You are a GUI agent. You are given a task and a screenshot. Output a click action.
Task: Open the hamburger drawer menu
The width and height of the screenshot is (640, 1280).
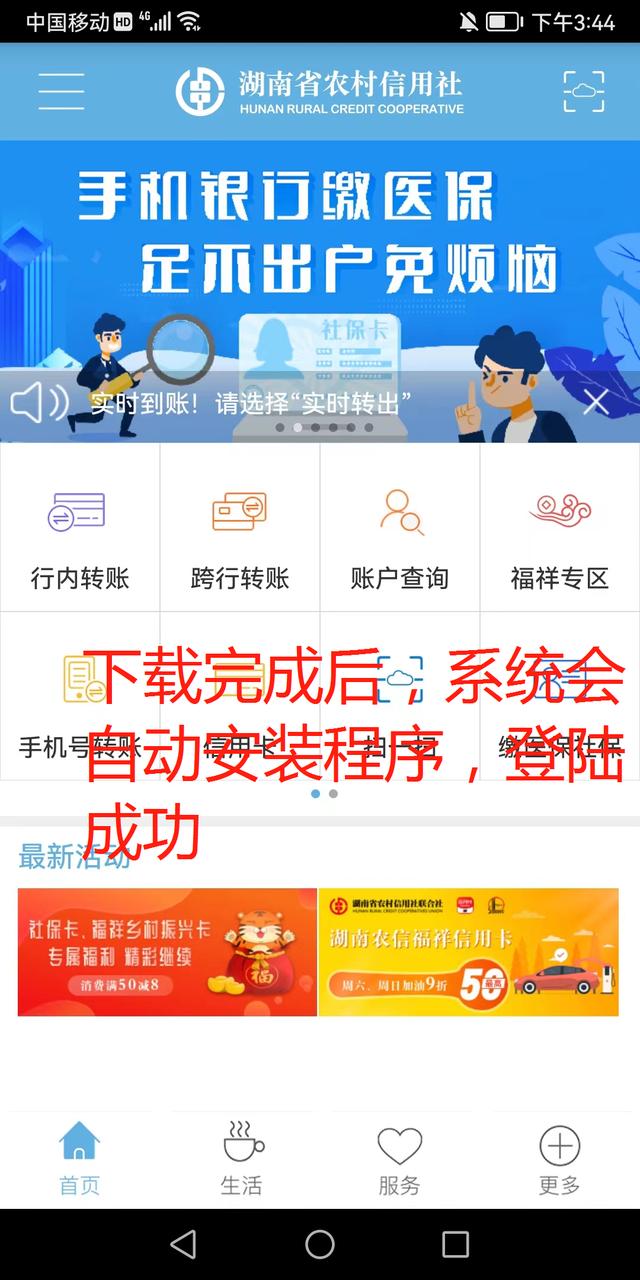click(x=61, y=91)
